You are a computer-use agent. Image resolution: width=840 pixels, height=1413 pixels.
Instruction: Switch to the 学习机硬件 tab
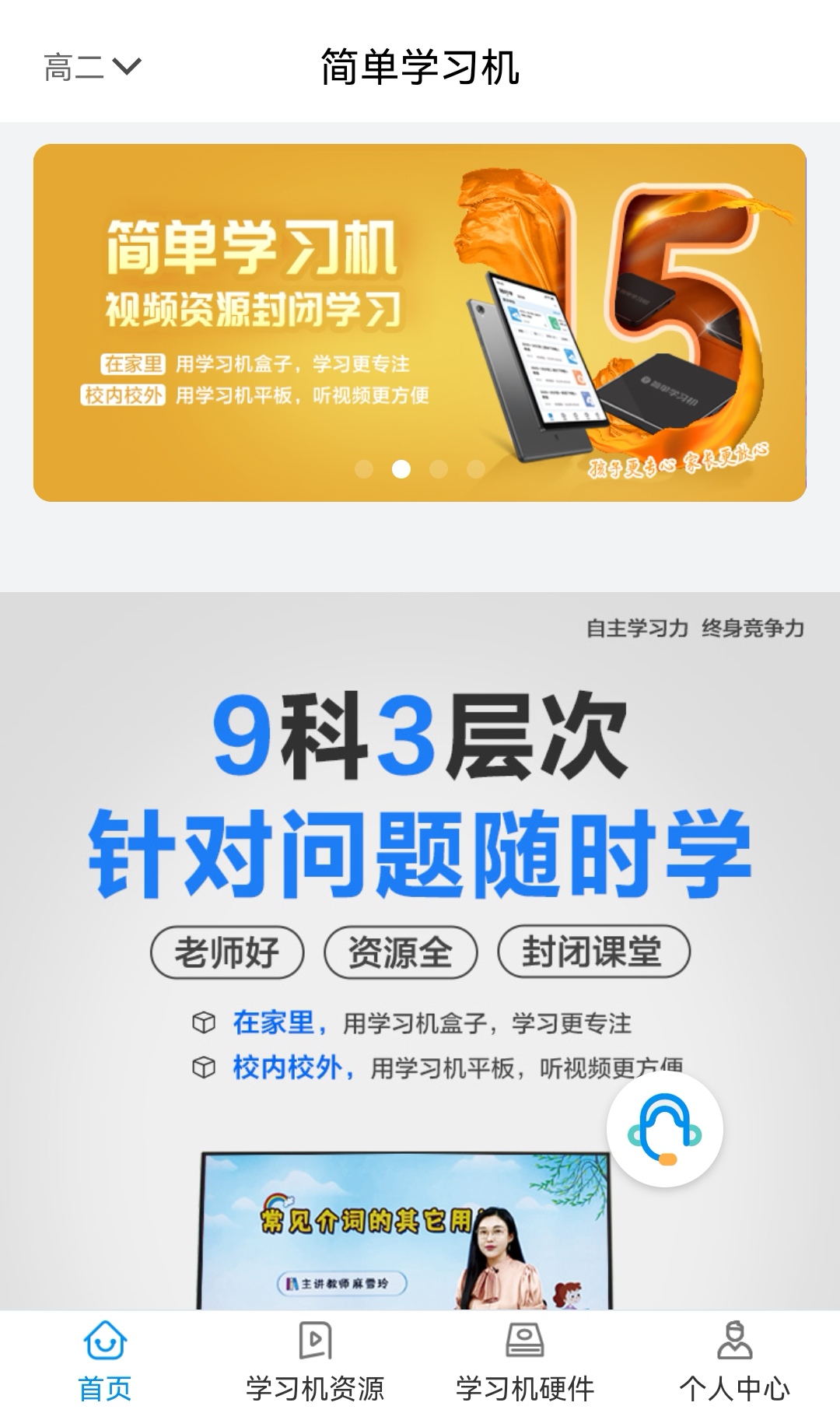point(525,1362)
